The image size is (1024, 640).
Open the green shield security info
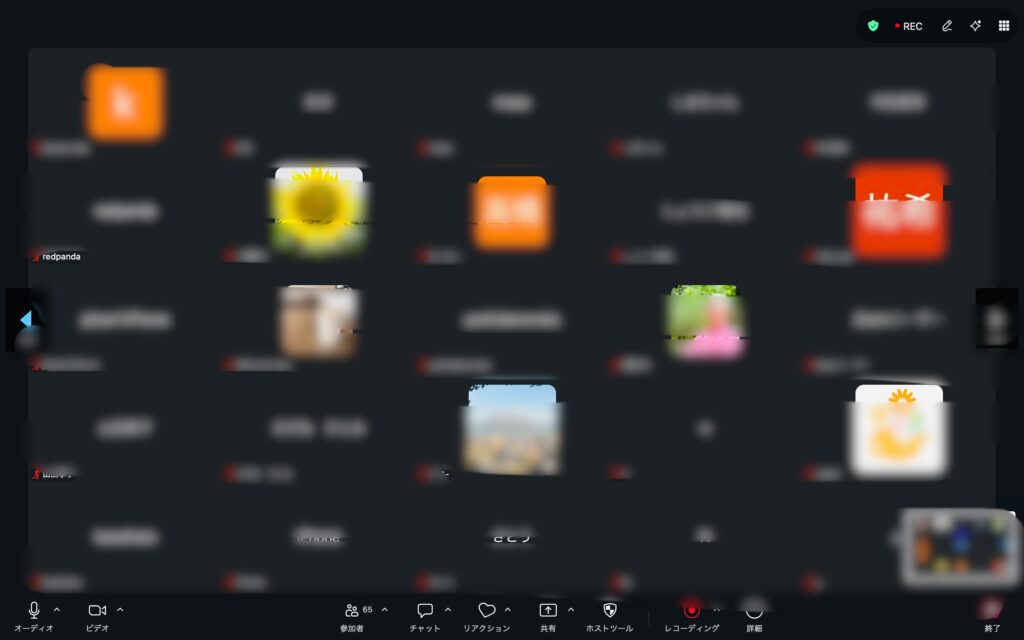click(x=873, y=26)
